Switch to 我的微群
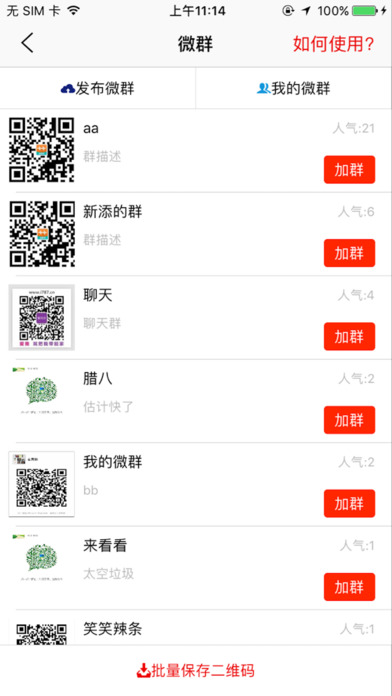Viewport: 392px width, 696px height. (x=294, y=88)
